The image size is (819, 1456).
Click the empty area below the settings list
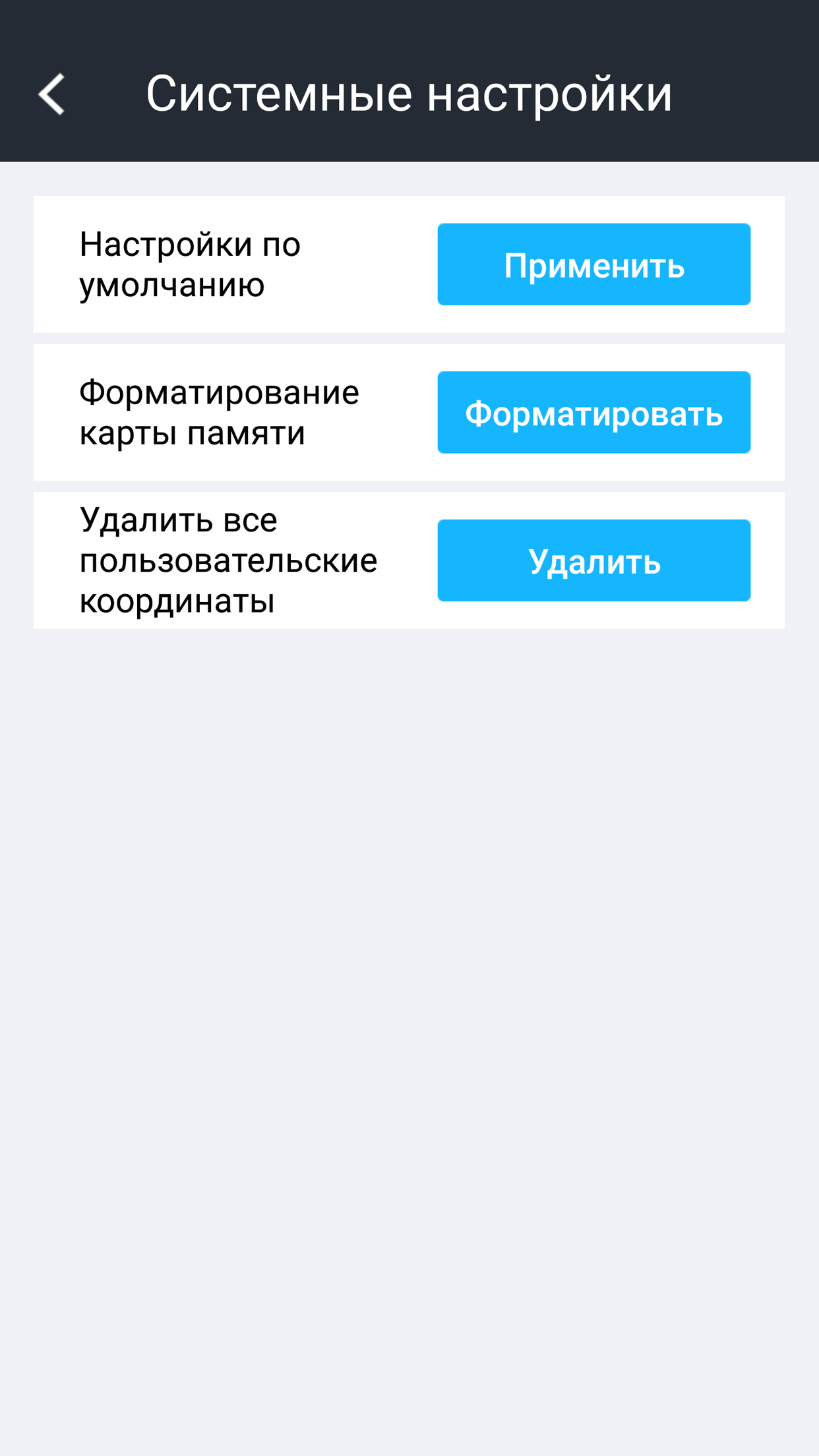tap(409, 989)
